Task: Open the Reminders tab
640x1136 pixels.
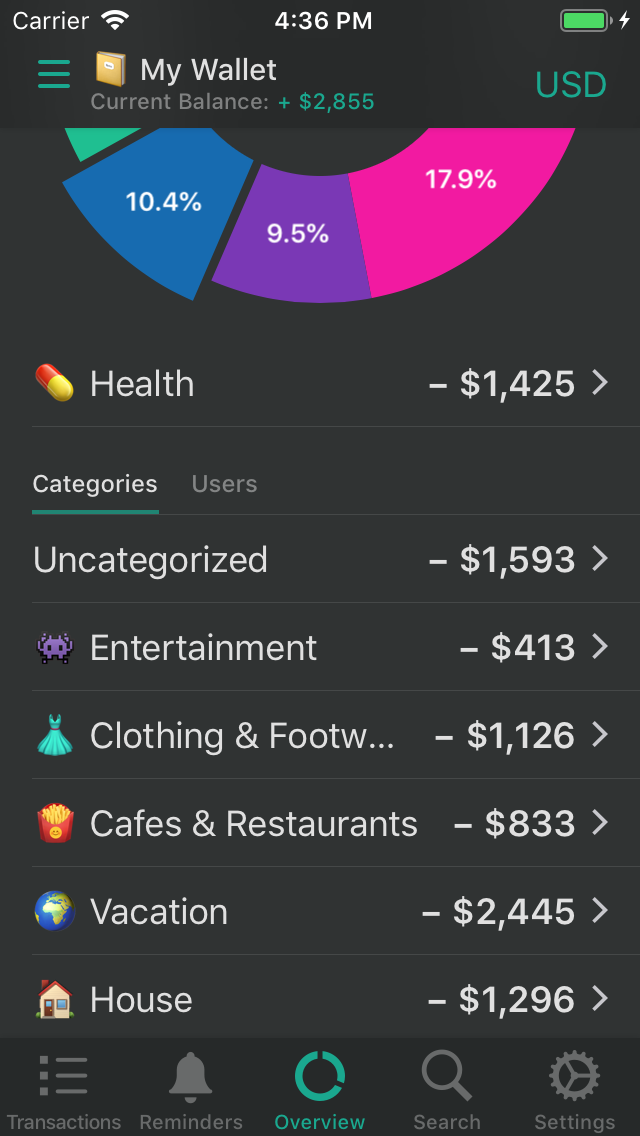Action: coord(191,1090)
